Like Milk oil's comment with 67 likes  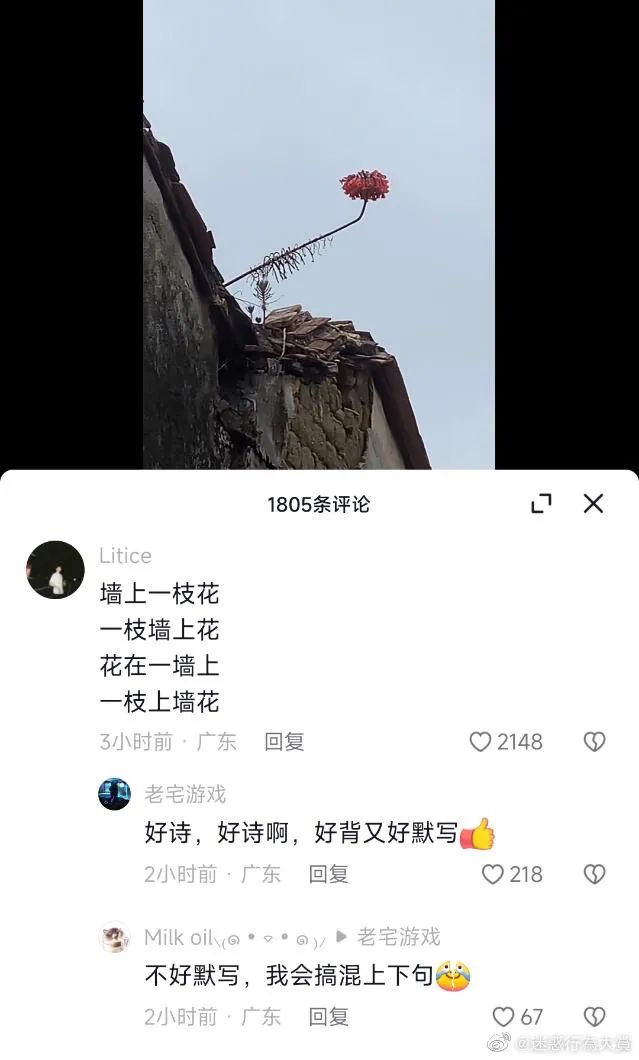(x=504, y=1017)
